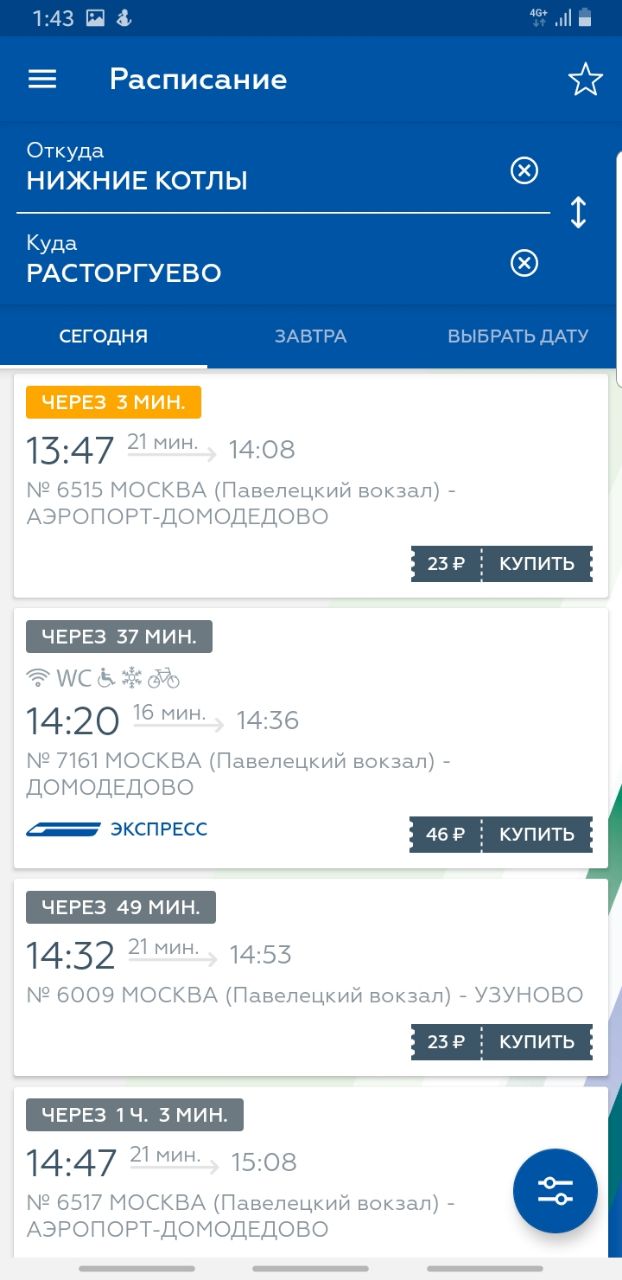Open the schedule filters floating button

pyautogui.click(x=555, y=1191)
